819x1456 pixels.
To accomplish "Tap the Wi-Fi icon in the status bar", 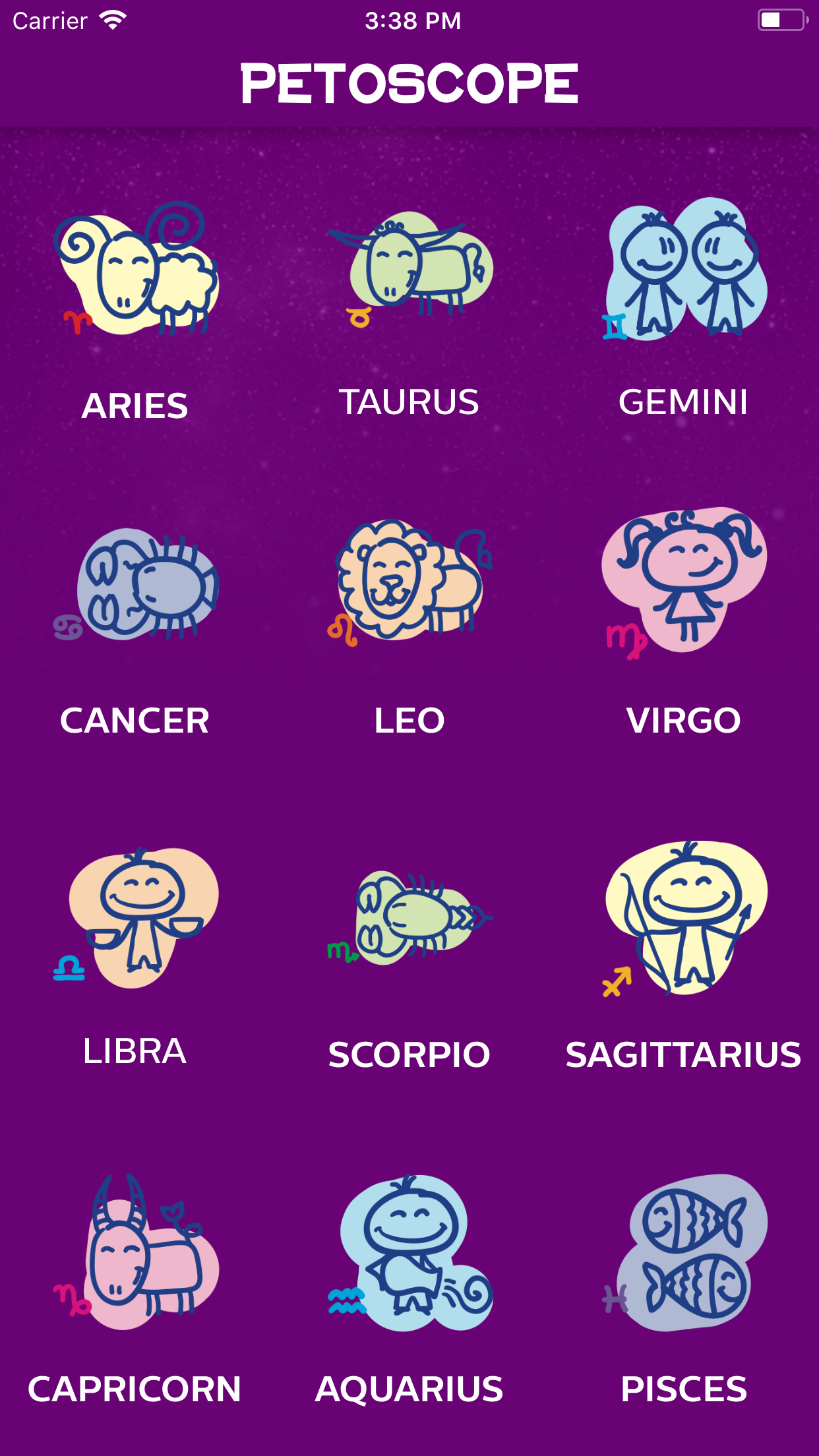I will tap(112, 18).
